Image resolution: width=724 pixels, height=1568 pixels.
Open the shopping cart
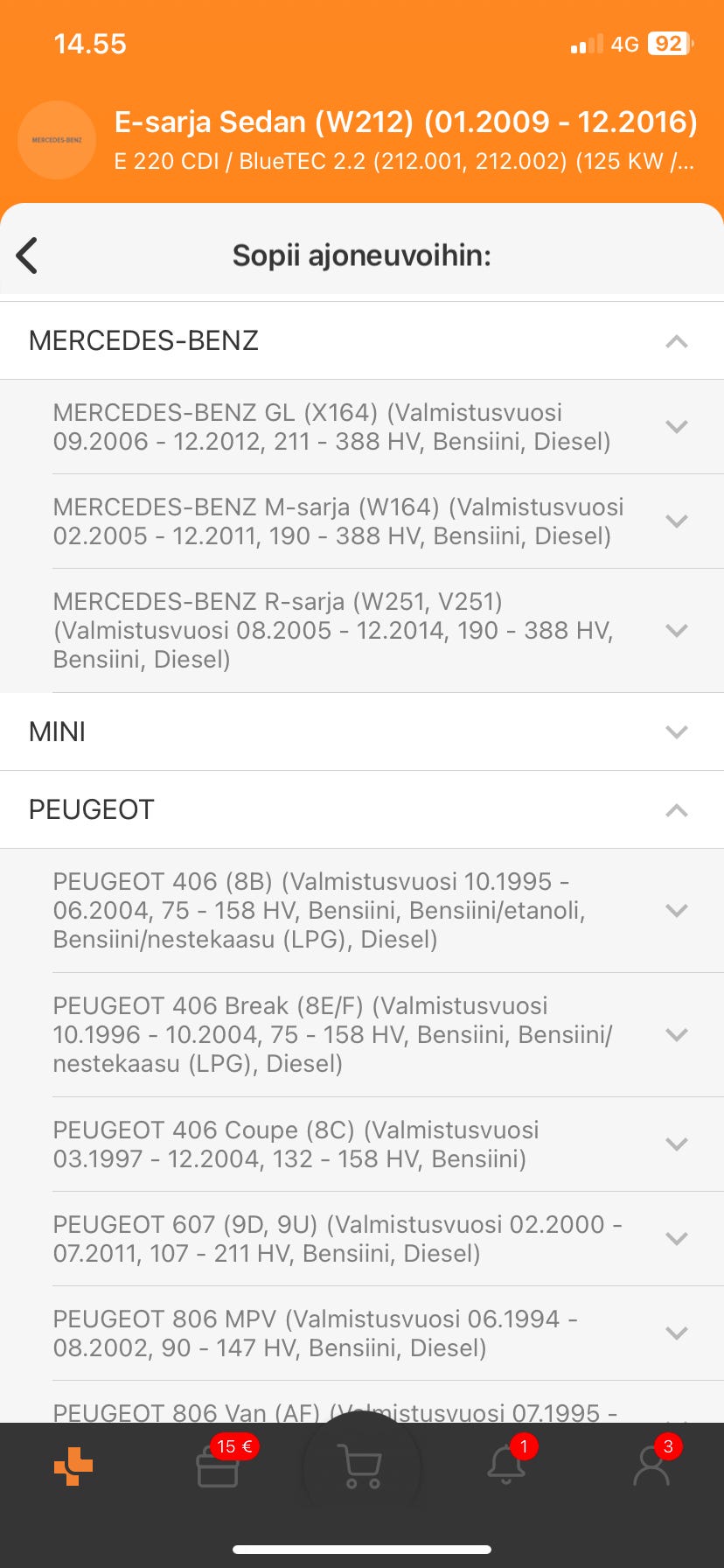pos(361,1466)
